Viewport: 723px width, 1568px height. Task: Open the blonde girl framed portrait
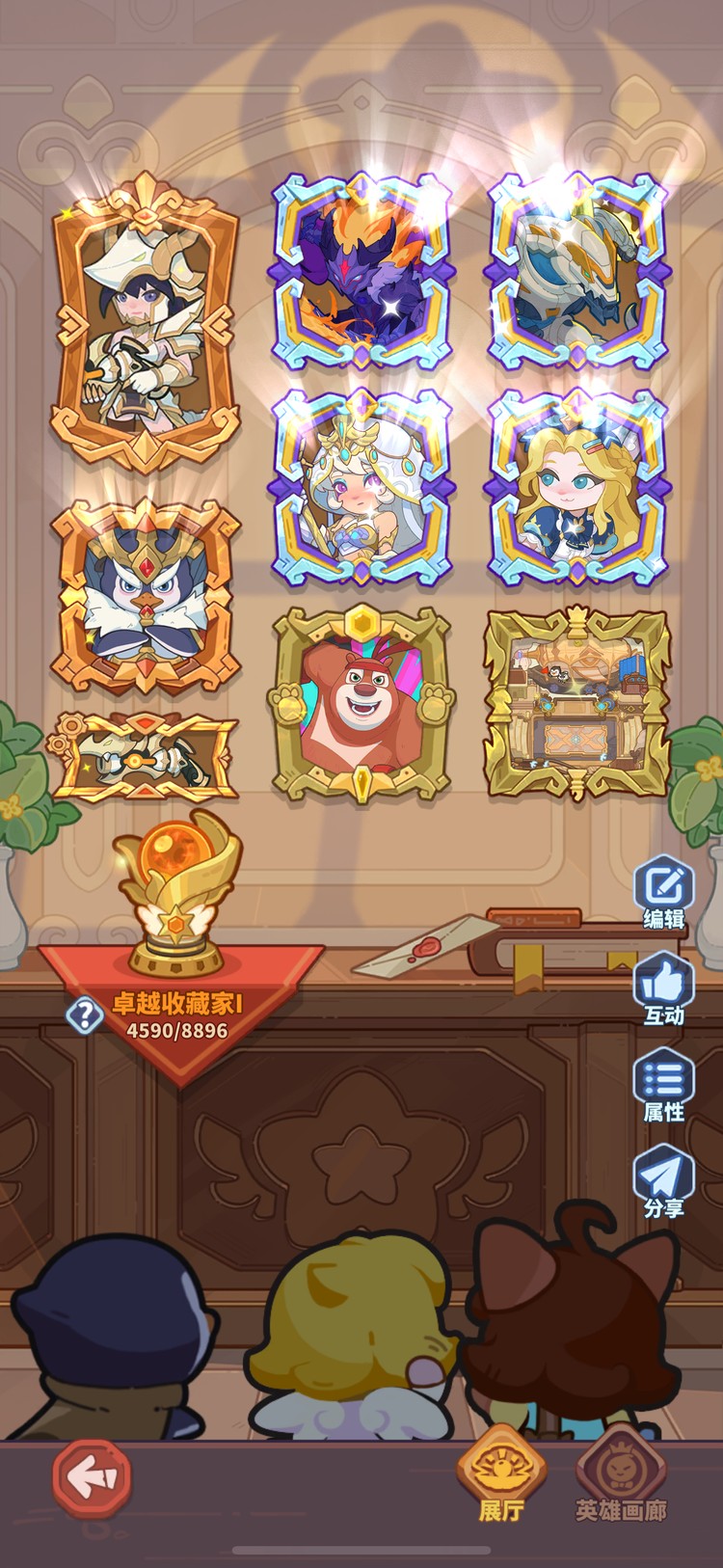coord(577,488)
